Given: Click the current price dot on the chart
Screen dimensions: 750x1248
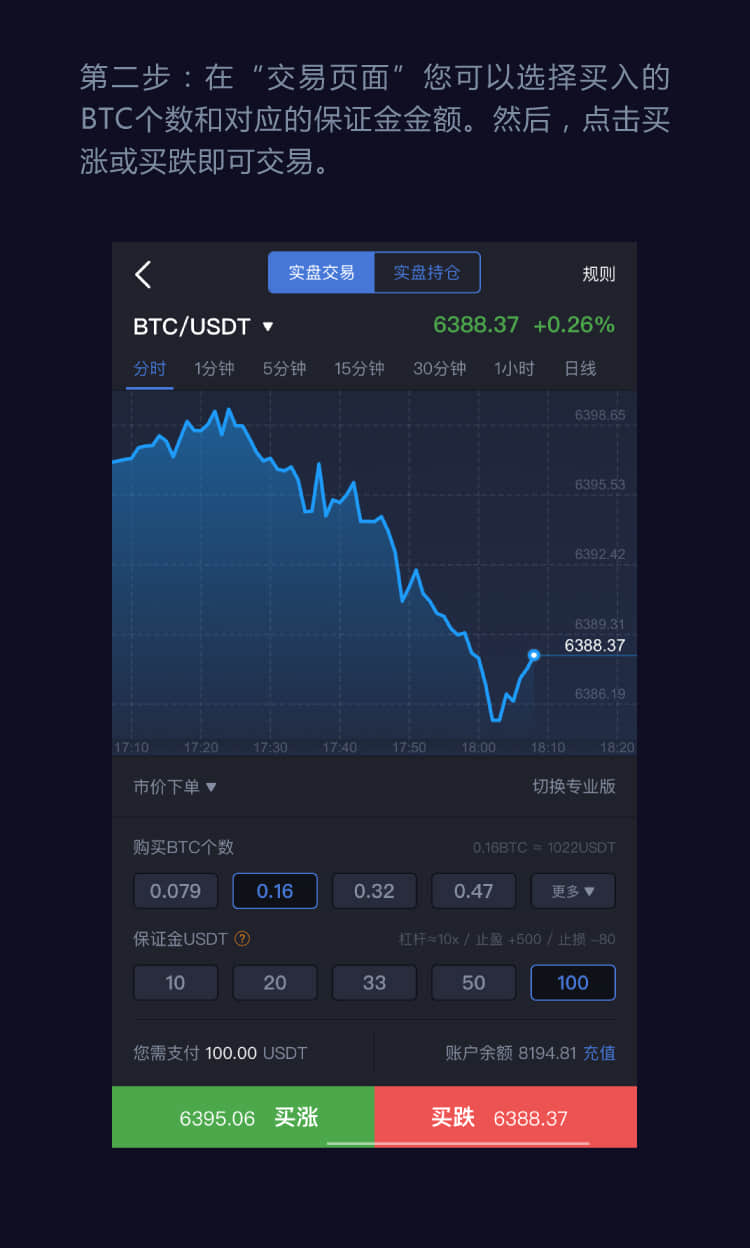Looking at the screenshot, I should click(533, 655).
